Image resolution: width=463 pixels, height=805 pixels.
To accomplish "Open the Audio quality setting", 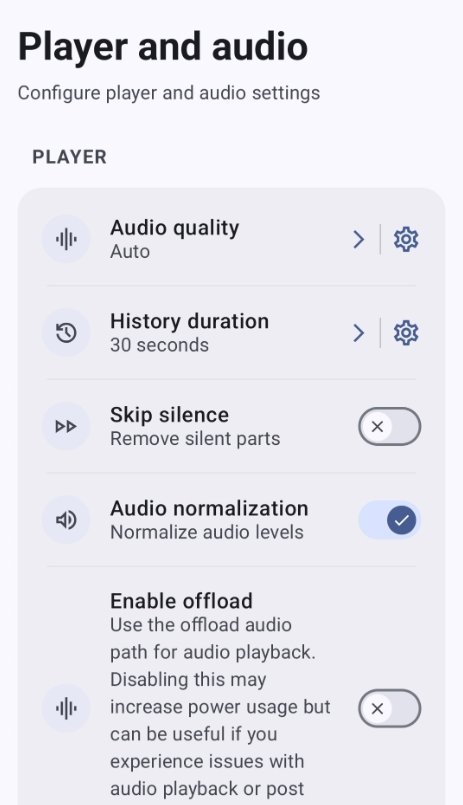I will coord(205,239).
